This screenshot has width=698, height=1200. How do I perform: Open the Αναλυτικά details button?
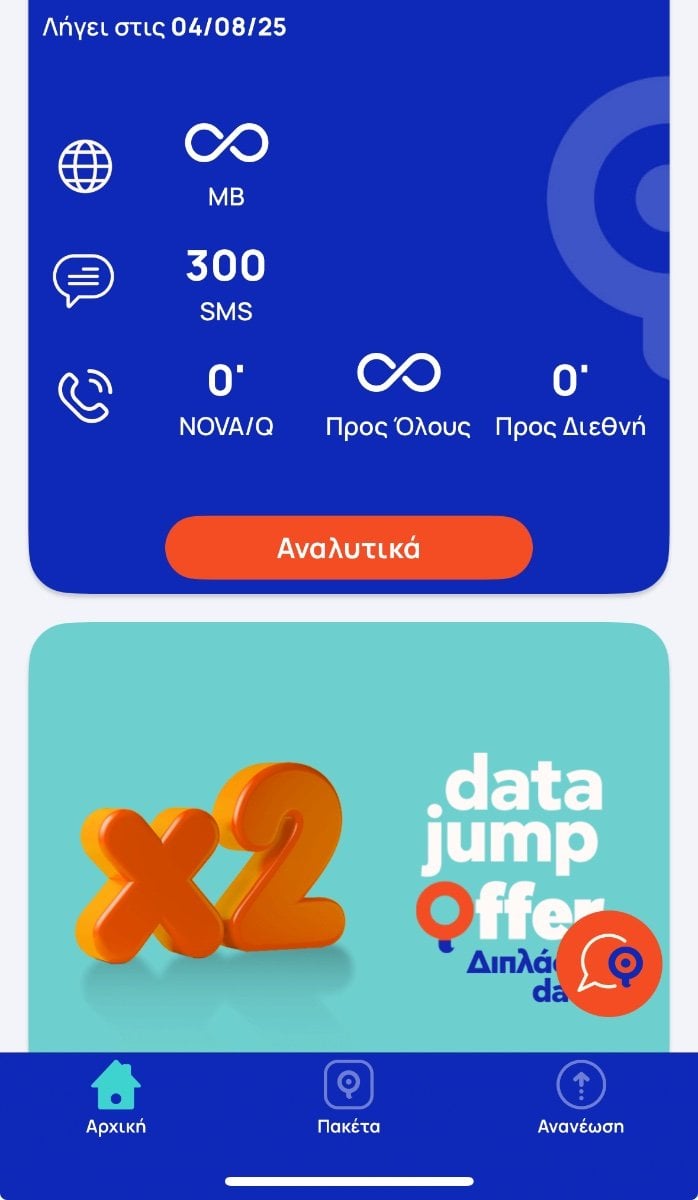[x=348, y=548]
